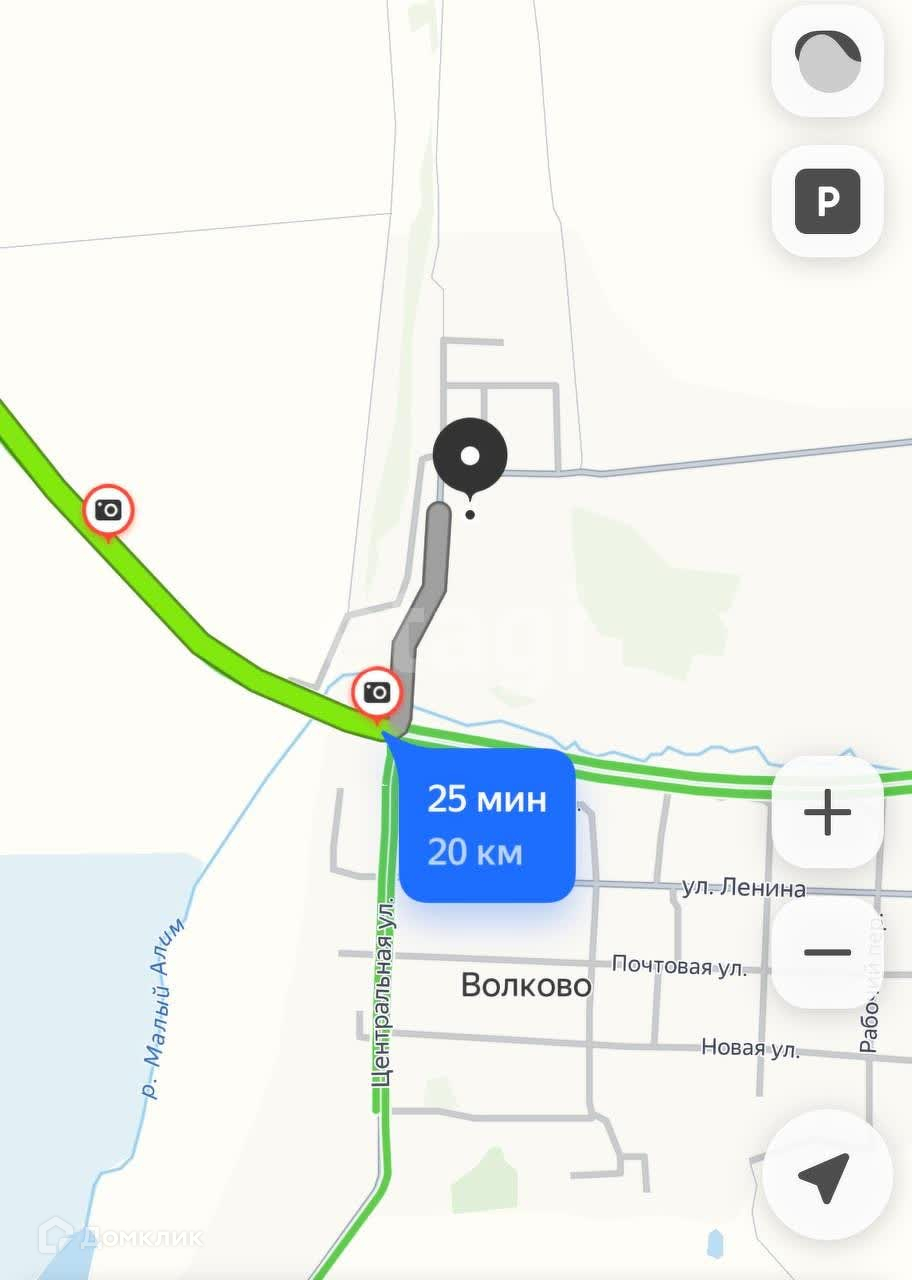
Task: Toggle the parking layer P button
Action: tap(827, 202)
